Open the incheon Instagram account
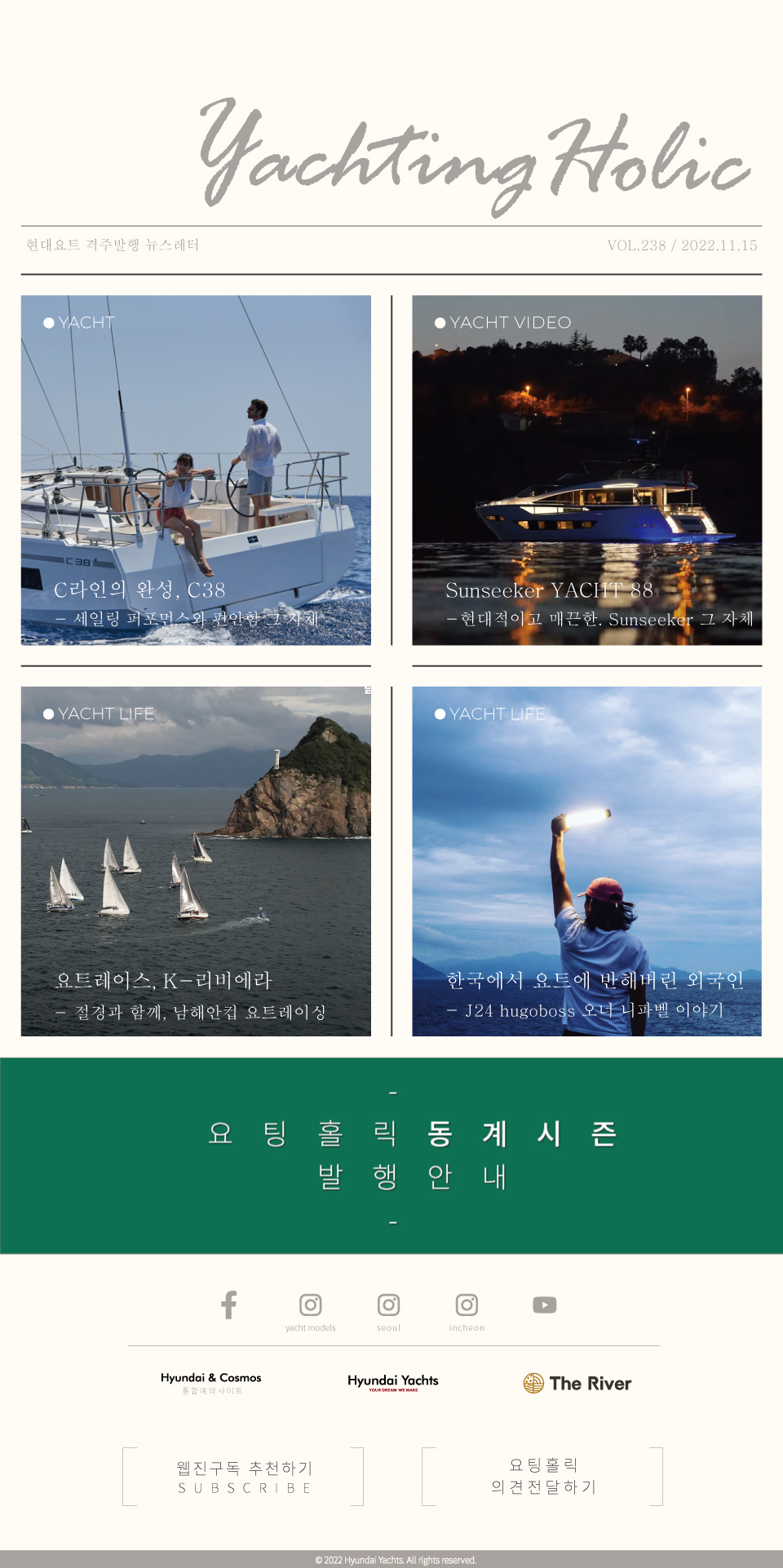783x1568 pixels. pos(467,1310)
